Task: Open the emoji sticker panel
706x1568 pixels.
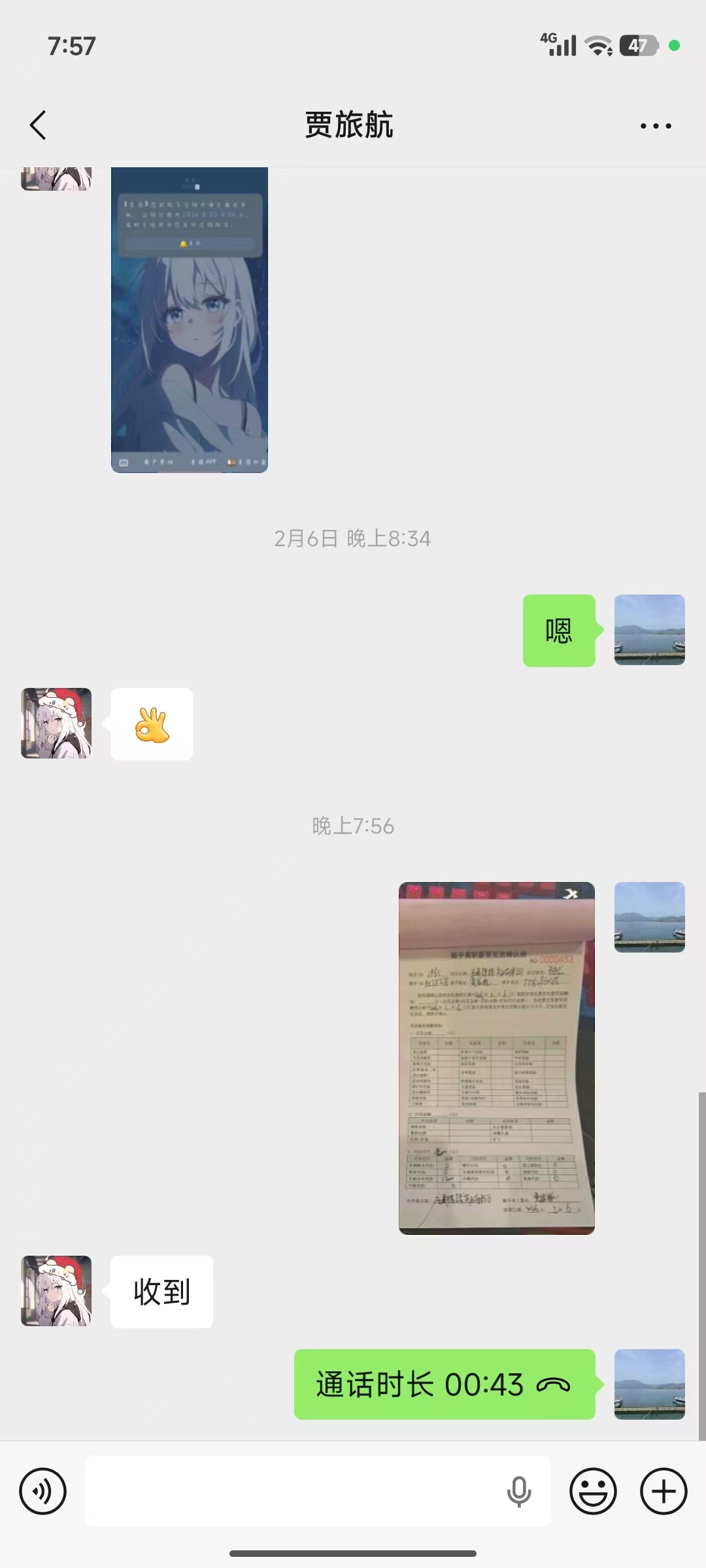Action: [593, 1492]
